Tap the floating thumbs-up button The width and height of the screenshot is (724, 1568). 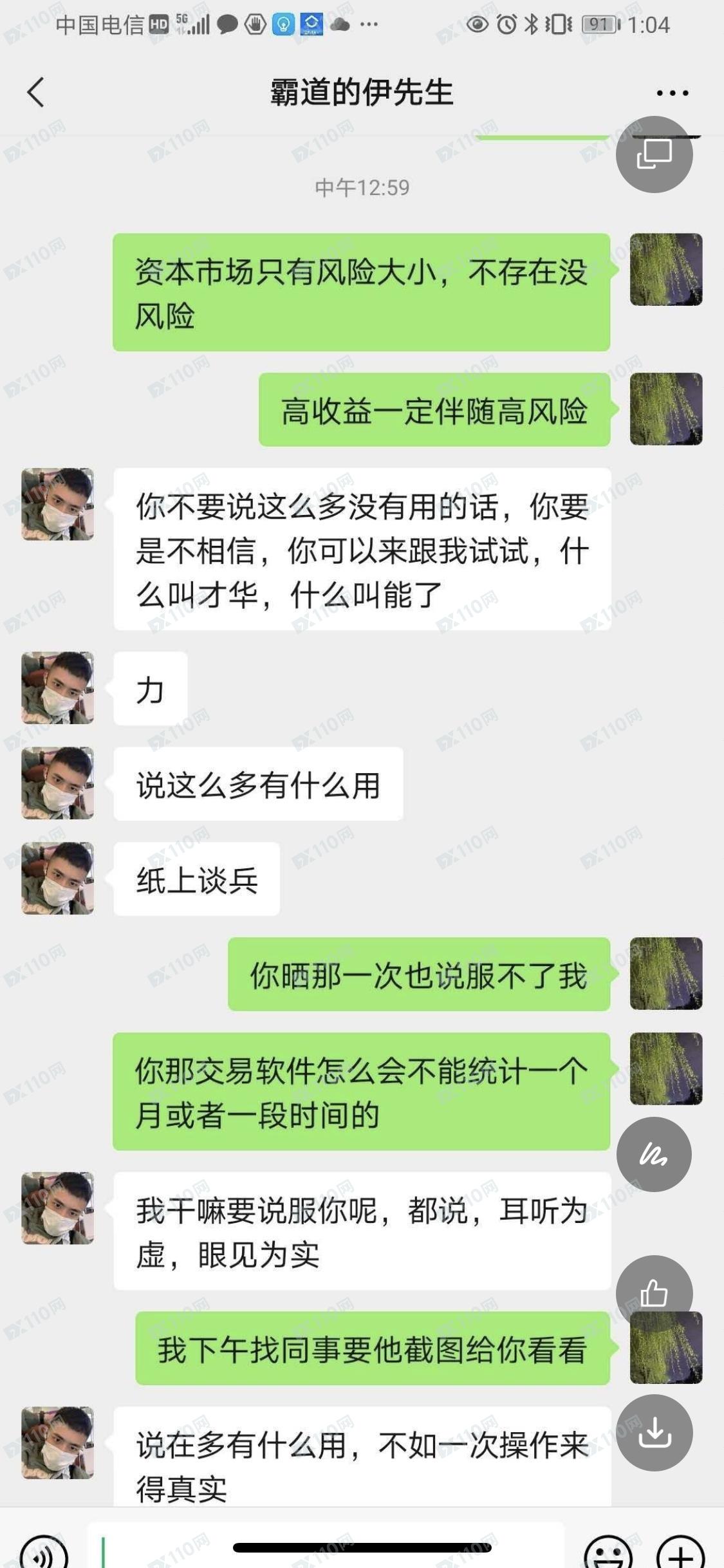coord(654,1293)
